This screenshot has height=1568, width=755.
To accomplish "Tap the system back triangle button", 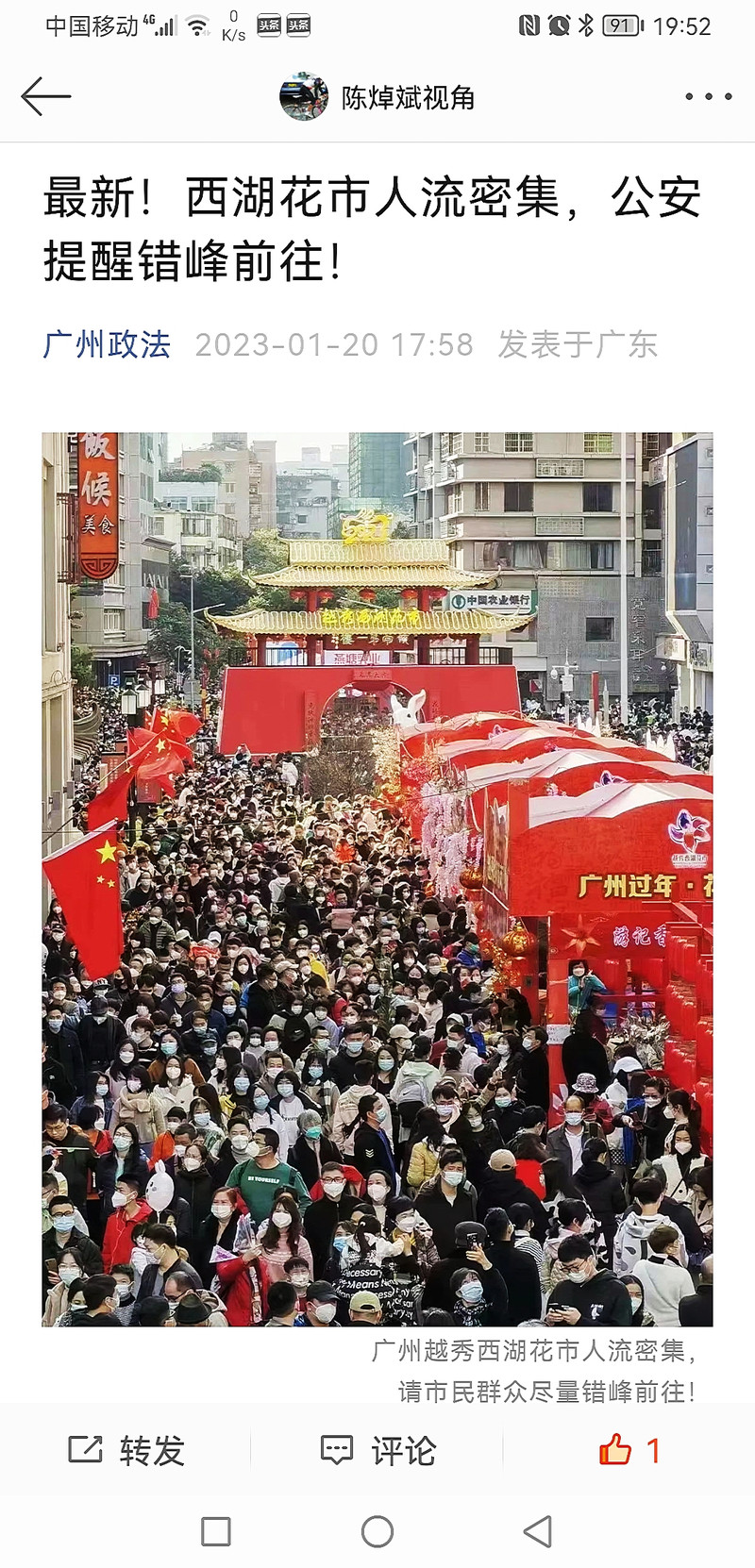I will (x=538, y=1531).
